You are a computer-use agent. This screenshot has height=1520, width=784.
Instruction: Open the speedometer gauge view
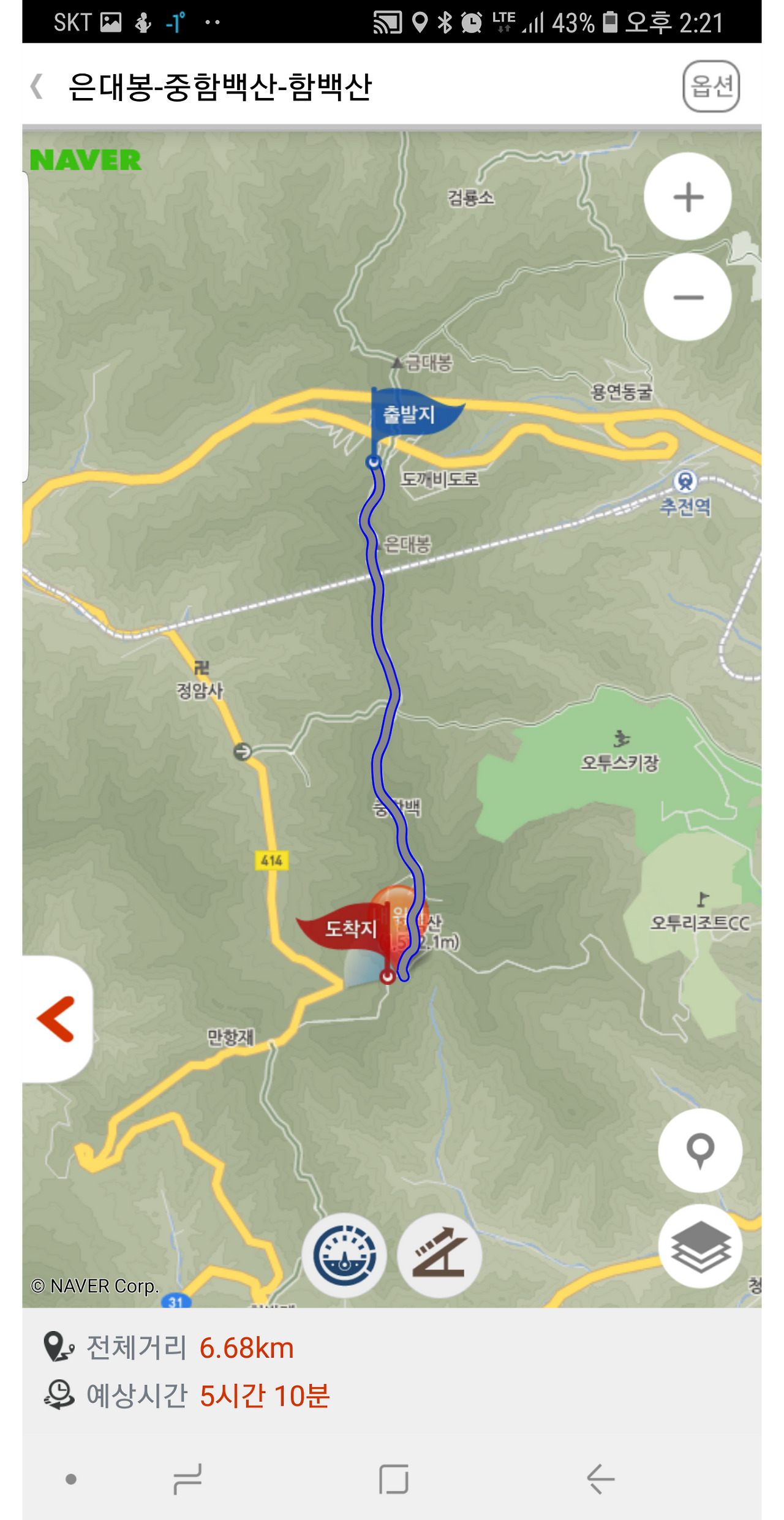[344, 1256]
